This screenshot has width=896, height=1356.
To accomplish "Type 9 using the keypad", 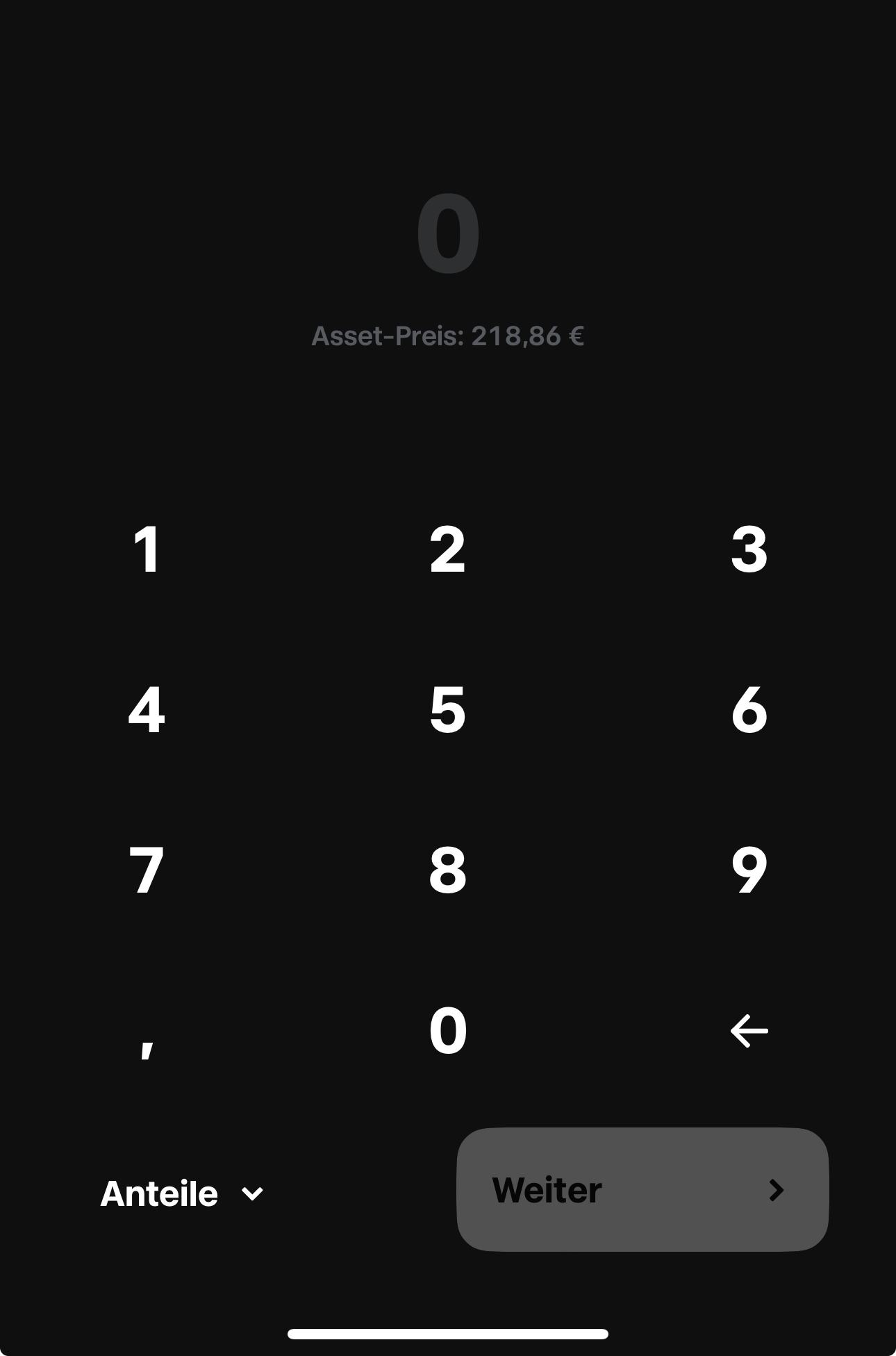I will [749, 870].
